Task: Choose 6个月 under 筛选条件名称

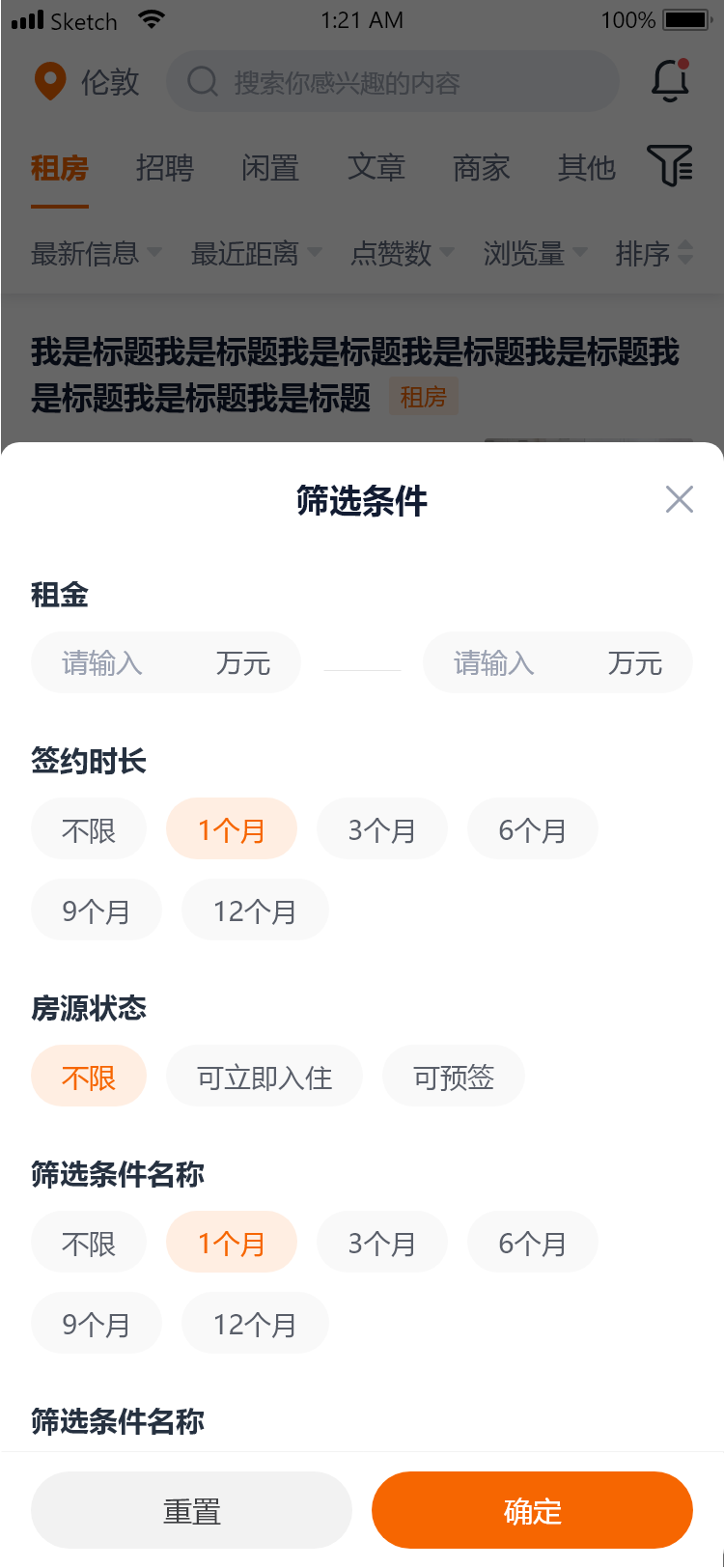Action: (x=532, y=1243)
